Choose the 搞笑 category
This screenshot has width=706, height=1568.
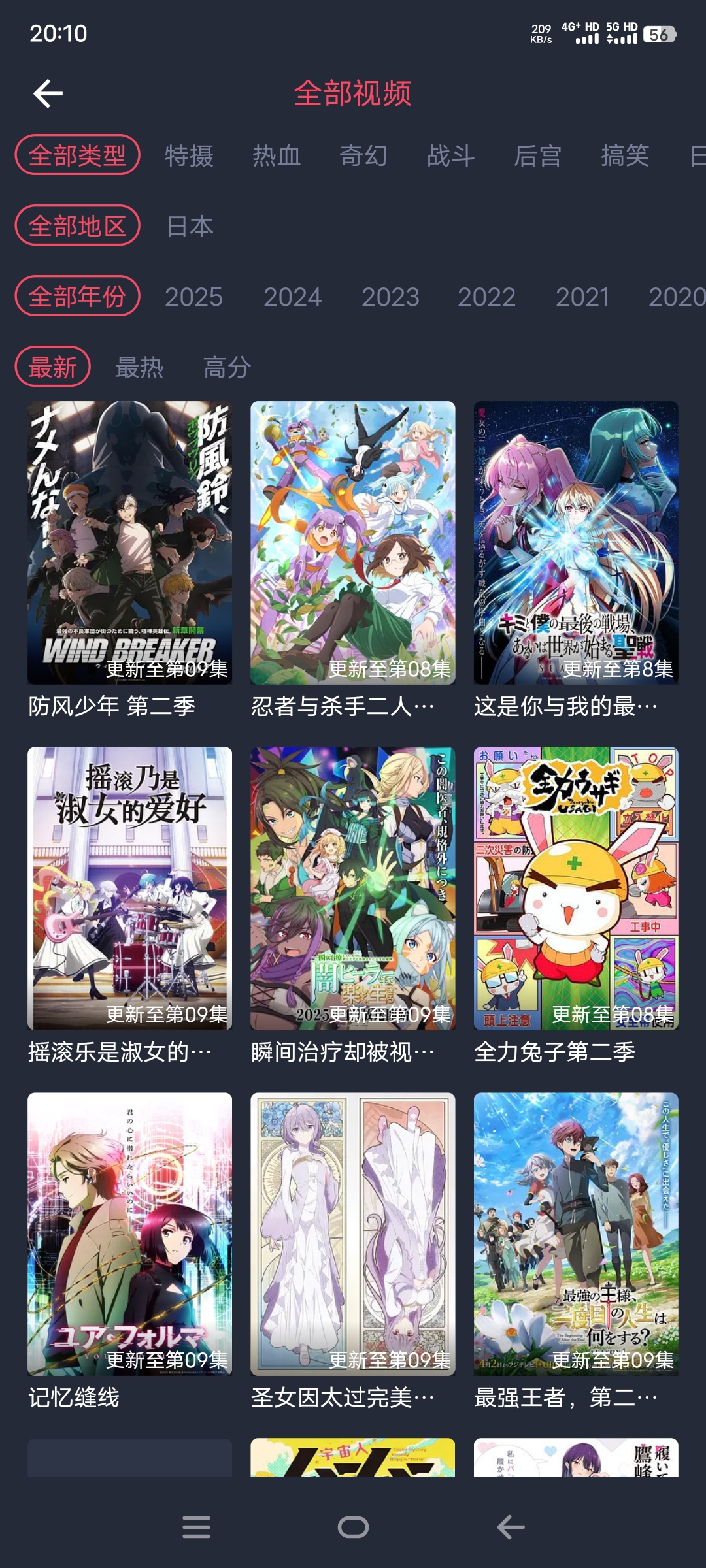[625, 157]
